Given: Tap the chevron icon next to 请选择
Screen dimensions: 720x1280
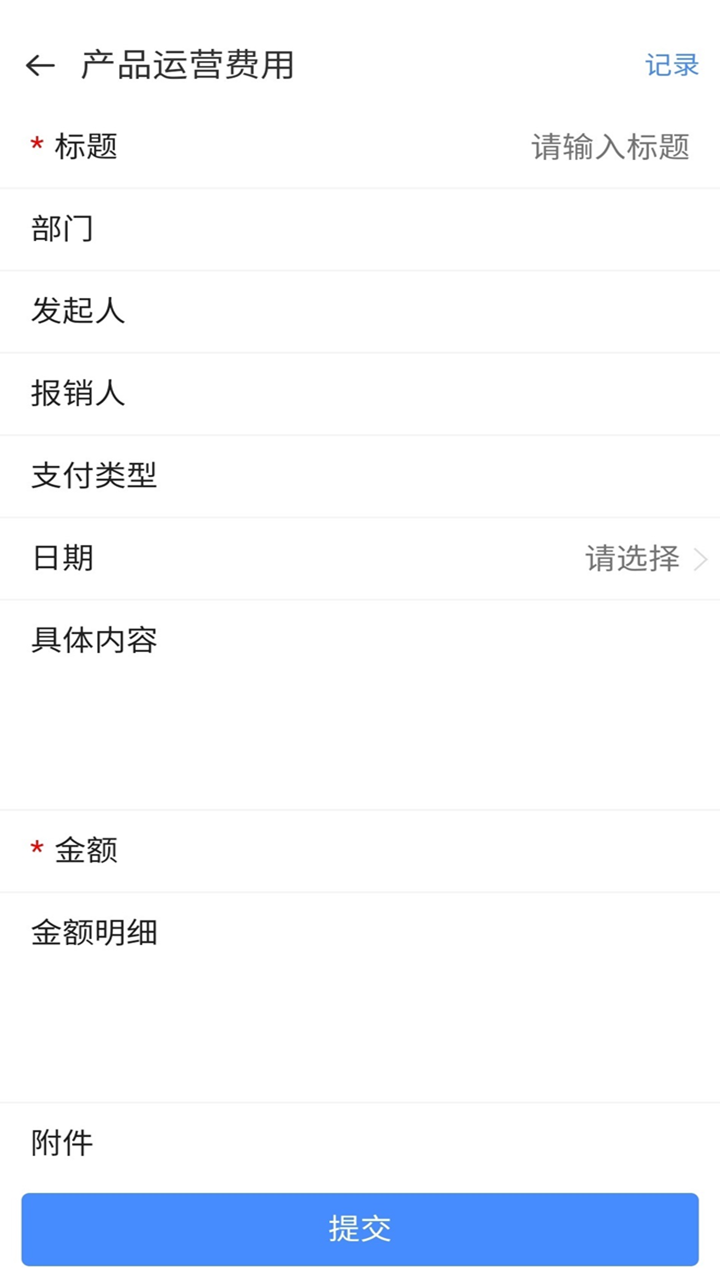Looking at the screenshot, I should [x=700, y=559].
